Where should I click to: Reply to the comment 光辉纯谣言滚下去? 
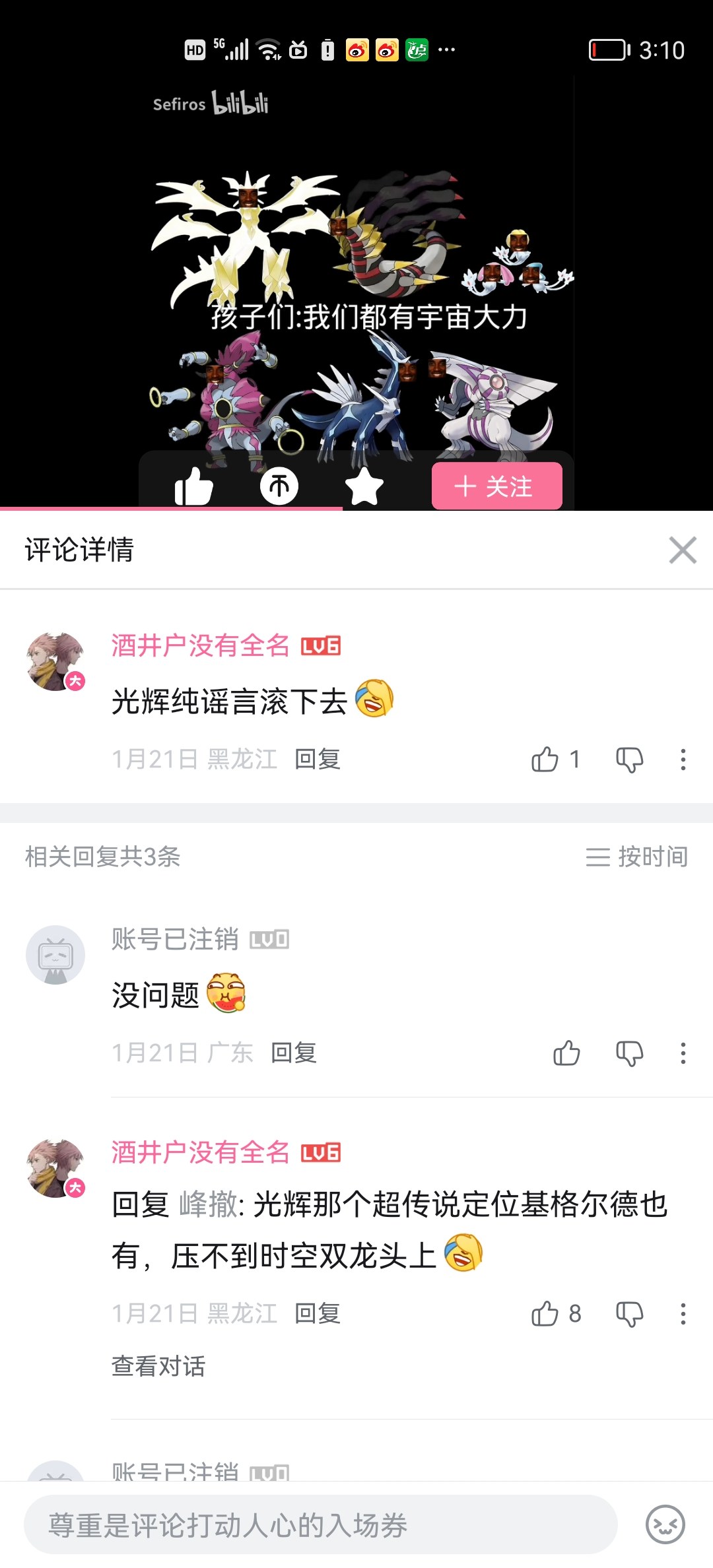click(x=318, y=760)
